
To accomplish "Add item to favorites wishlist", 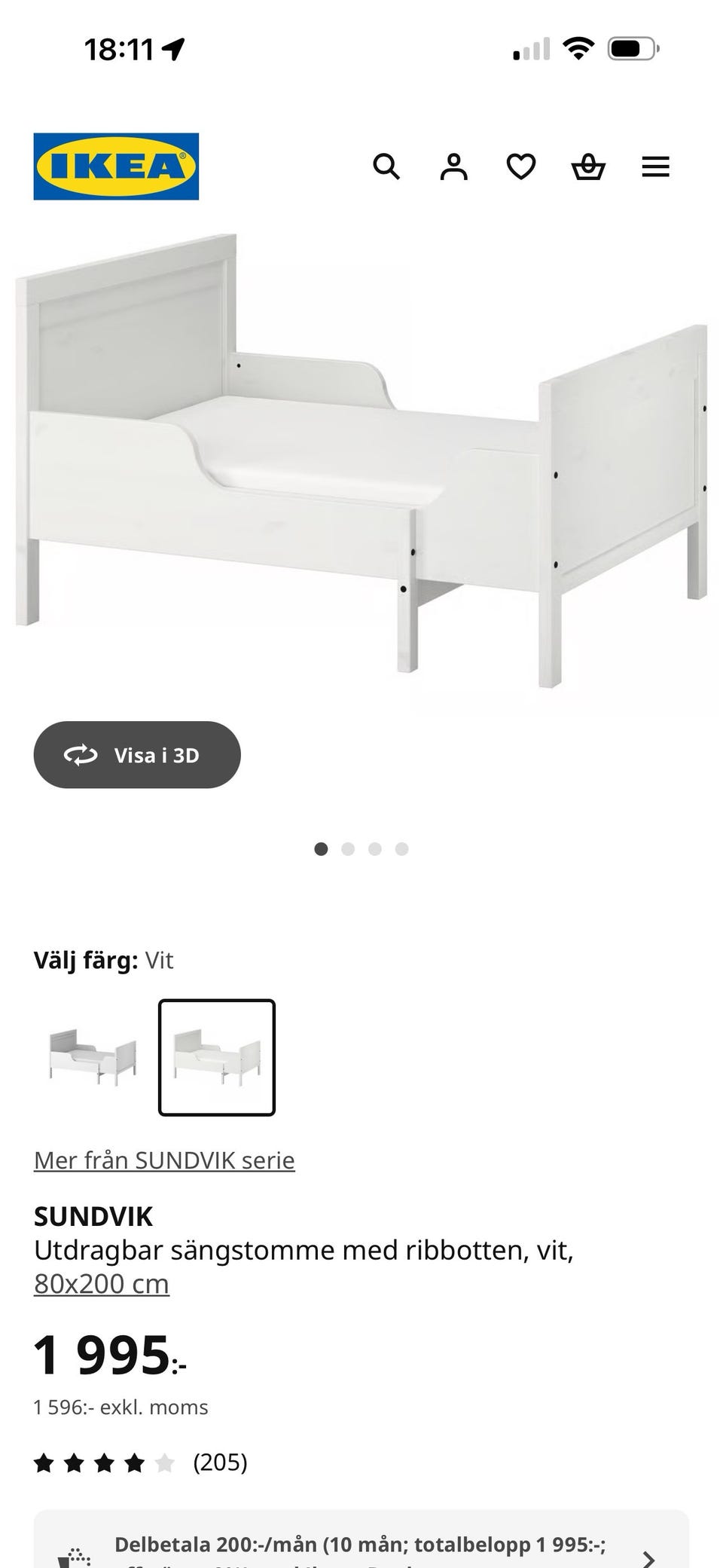I will pyautogui.click(x=520, y=167).
